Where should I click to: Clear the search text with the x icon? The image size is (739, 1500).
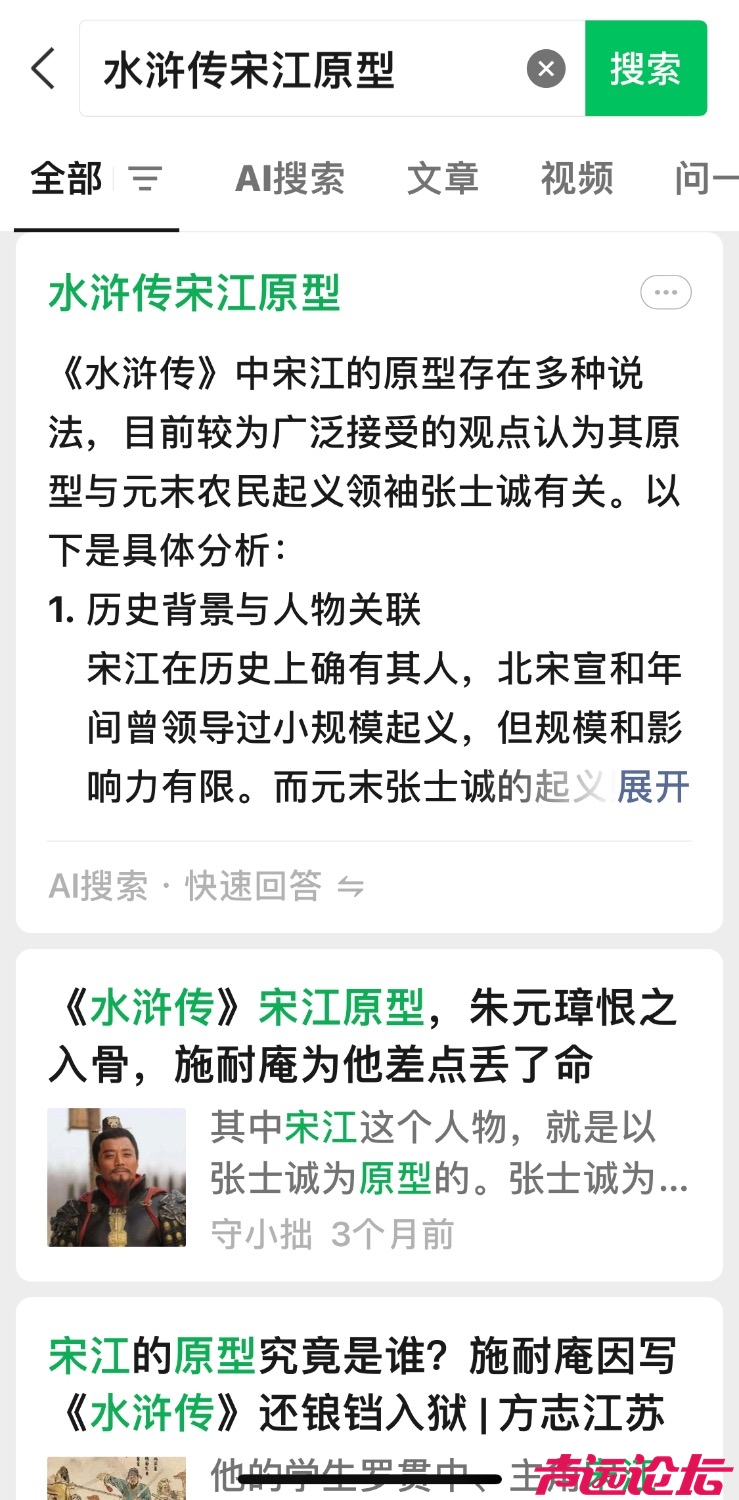545,68
